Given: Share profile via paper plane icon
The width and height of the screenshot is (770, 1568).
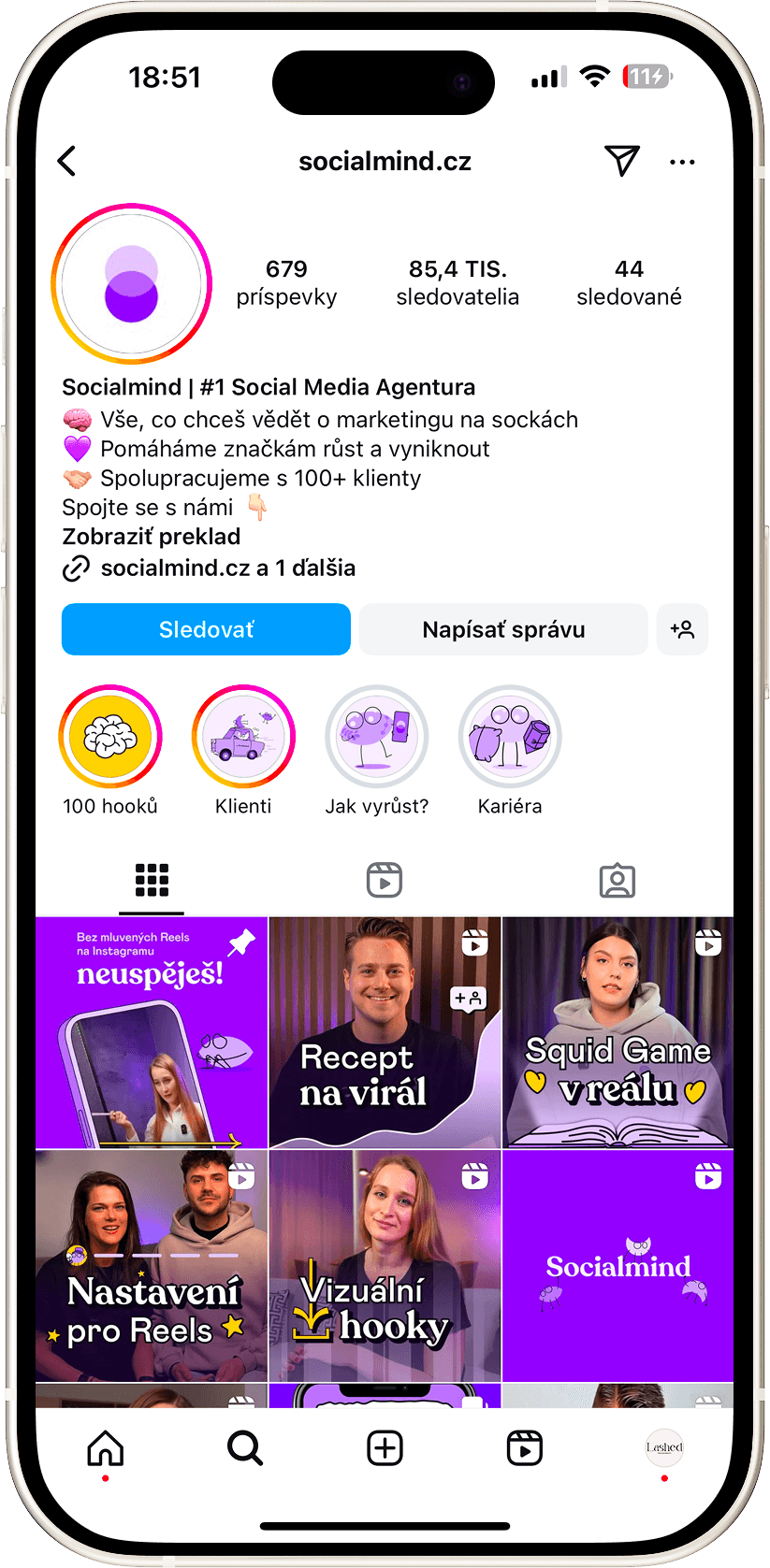Looking at the screenshot, I should pyautogui.click(x=621, y=161).
